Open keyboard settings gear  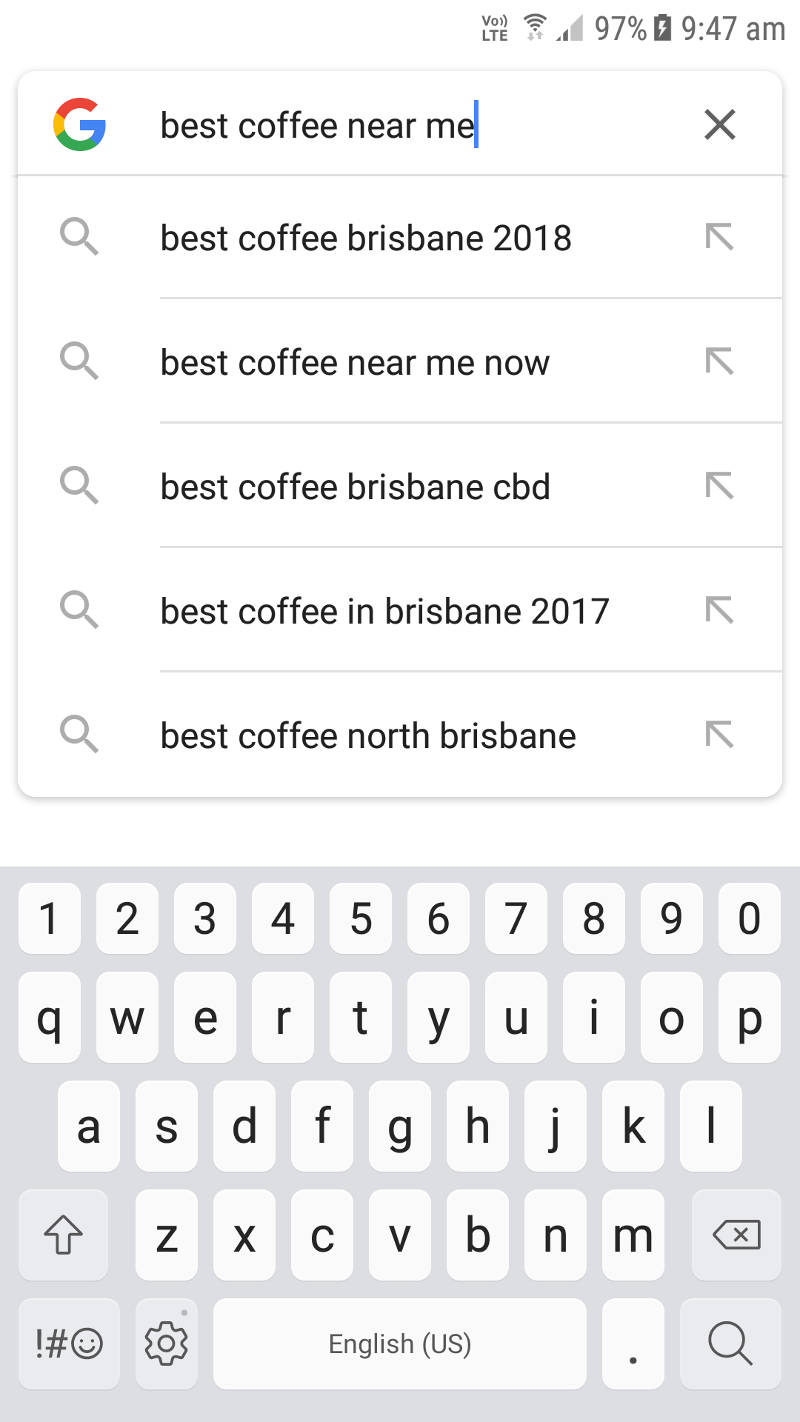tap(166, 1343)
